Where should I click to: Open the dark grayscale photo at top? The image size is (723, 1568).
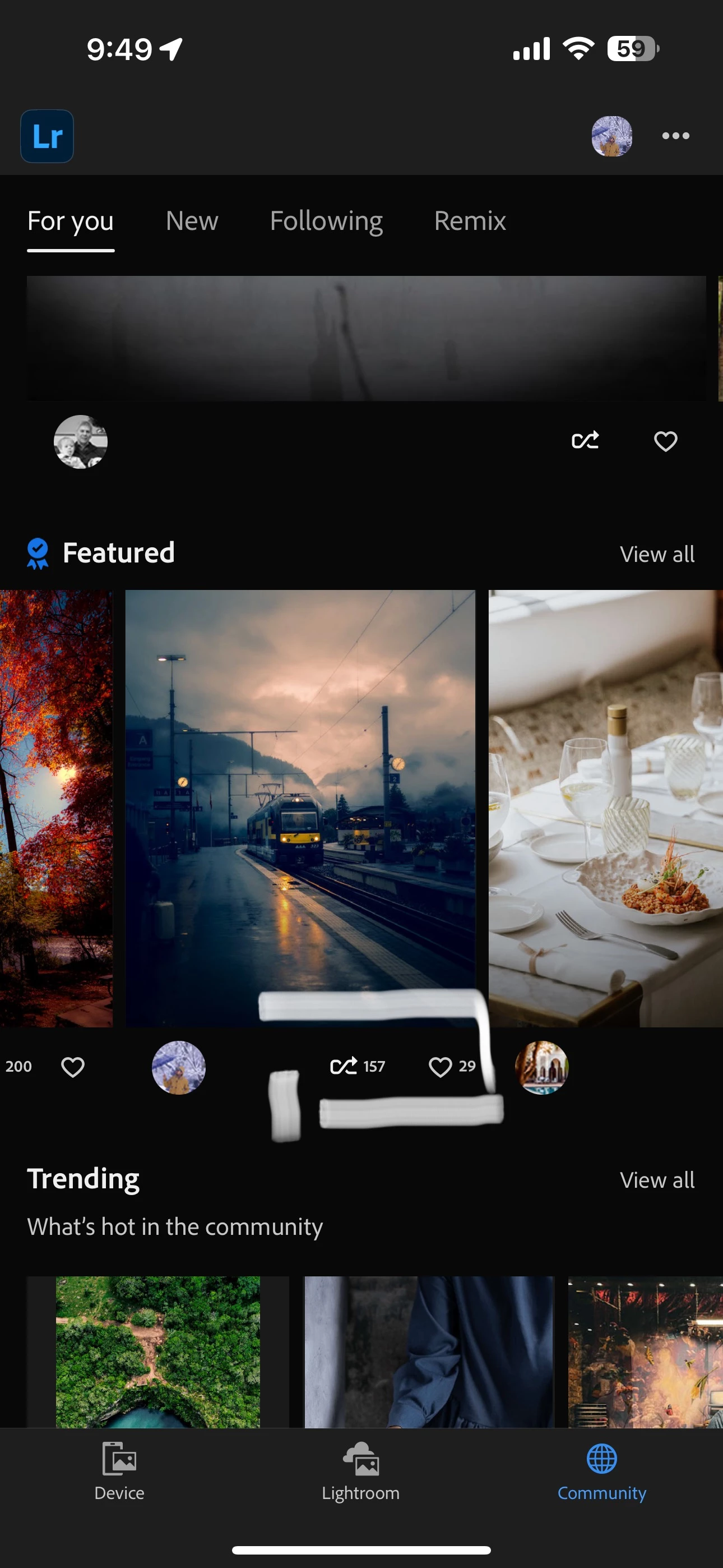pos(365,338)
